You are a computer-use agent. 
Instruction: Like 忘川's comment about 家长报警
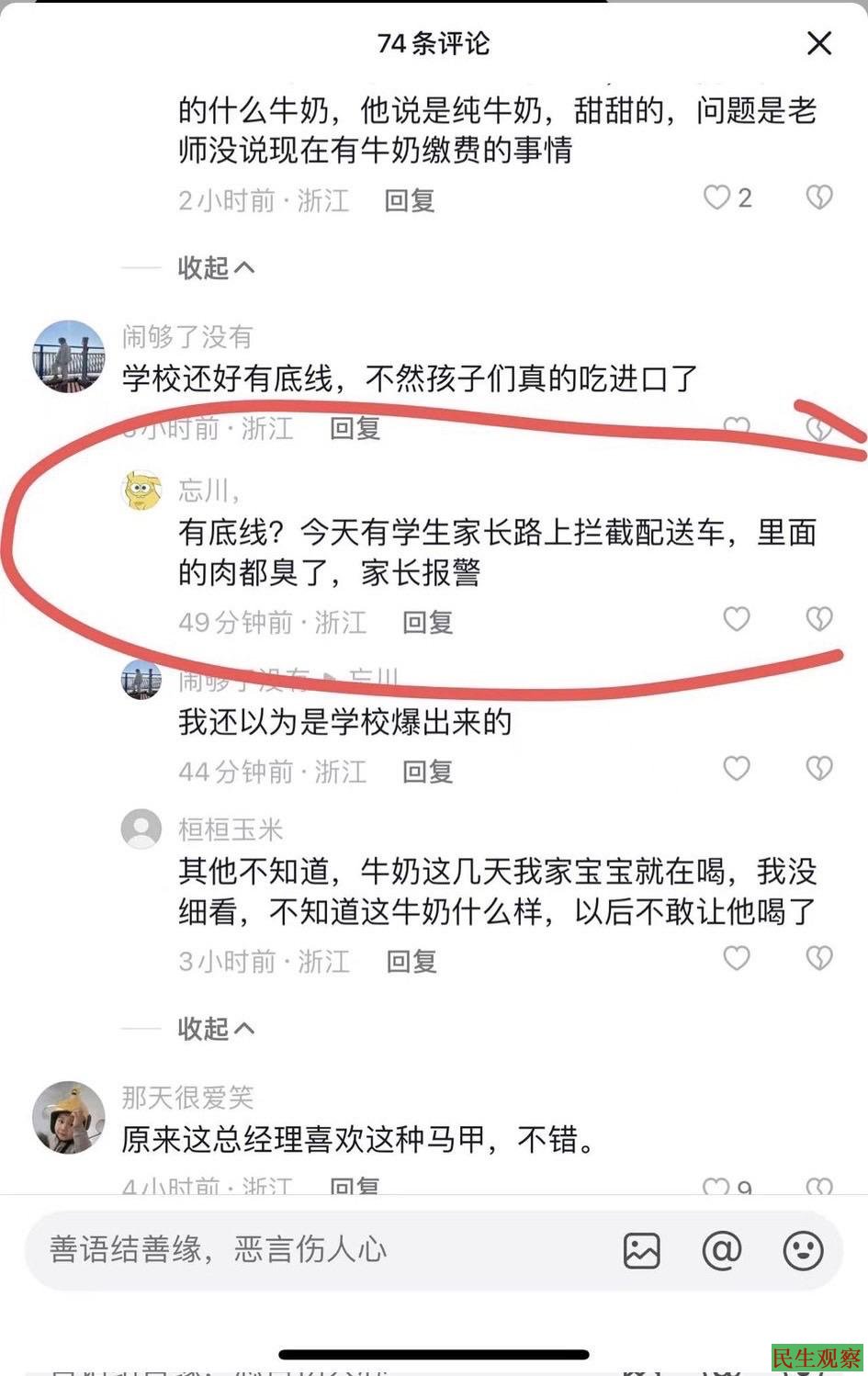click(737, 619)
